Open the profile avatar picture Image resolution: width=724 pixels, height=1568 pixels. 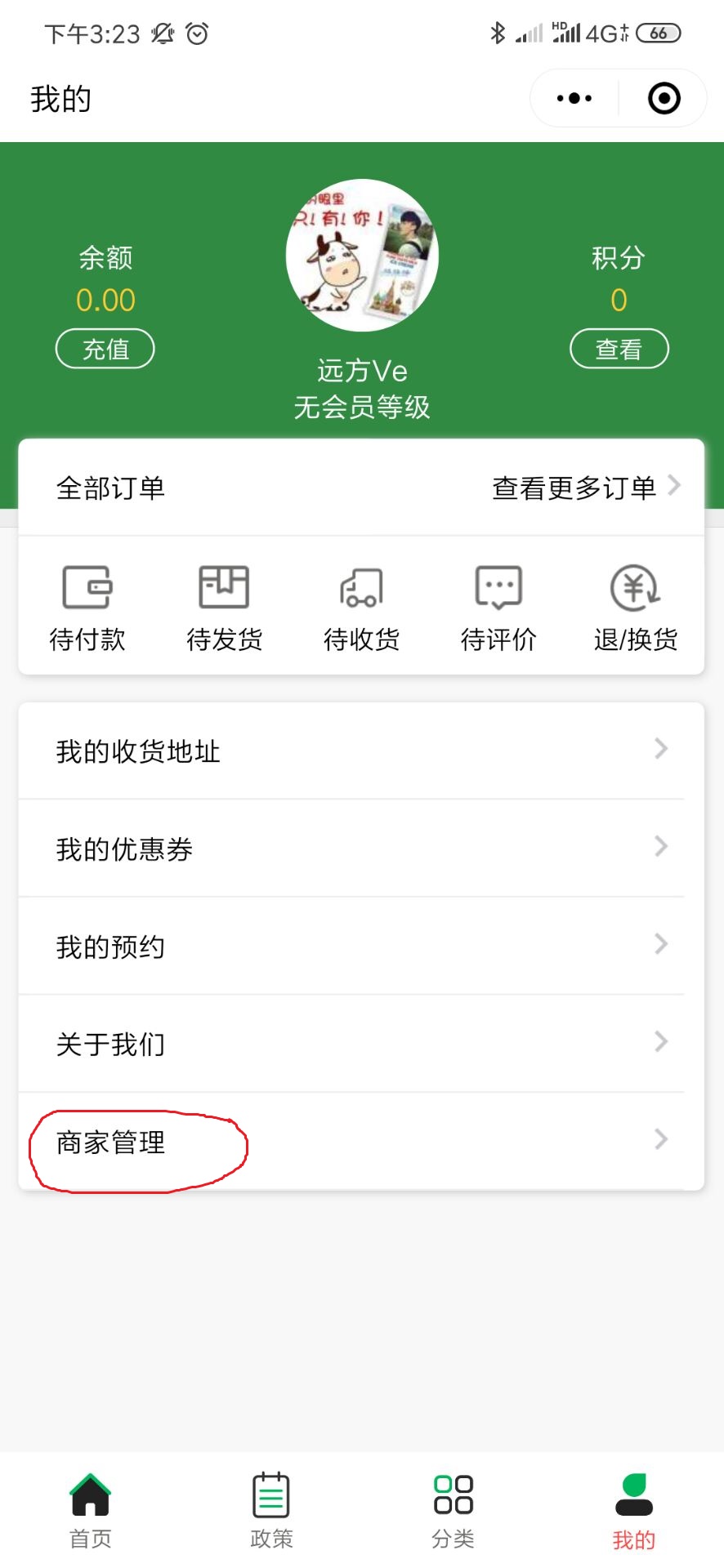362,256
